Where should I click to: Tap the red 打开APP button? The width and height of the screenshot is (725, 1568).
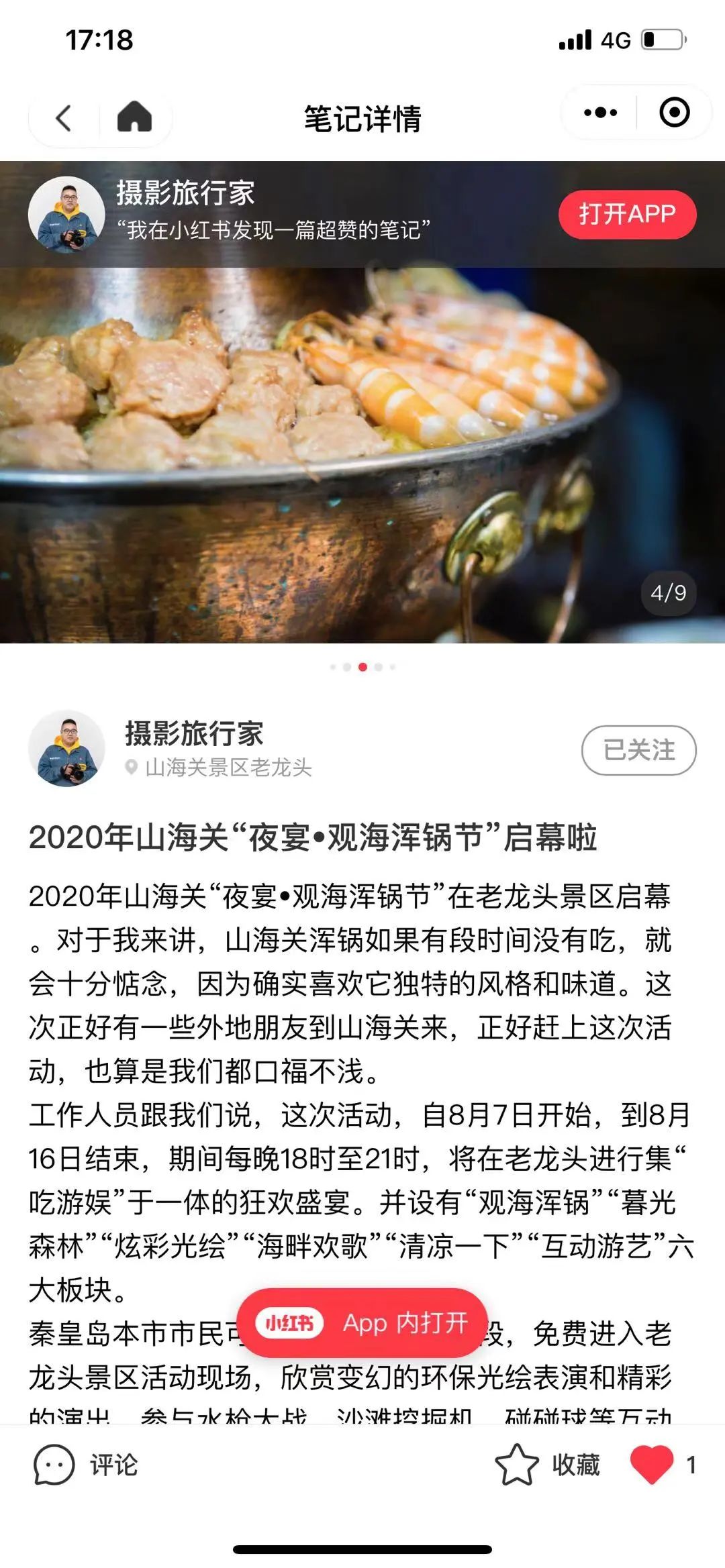point(627,214)
